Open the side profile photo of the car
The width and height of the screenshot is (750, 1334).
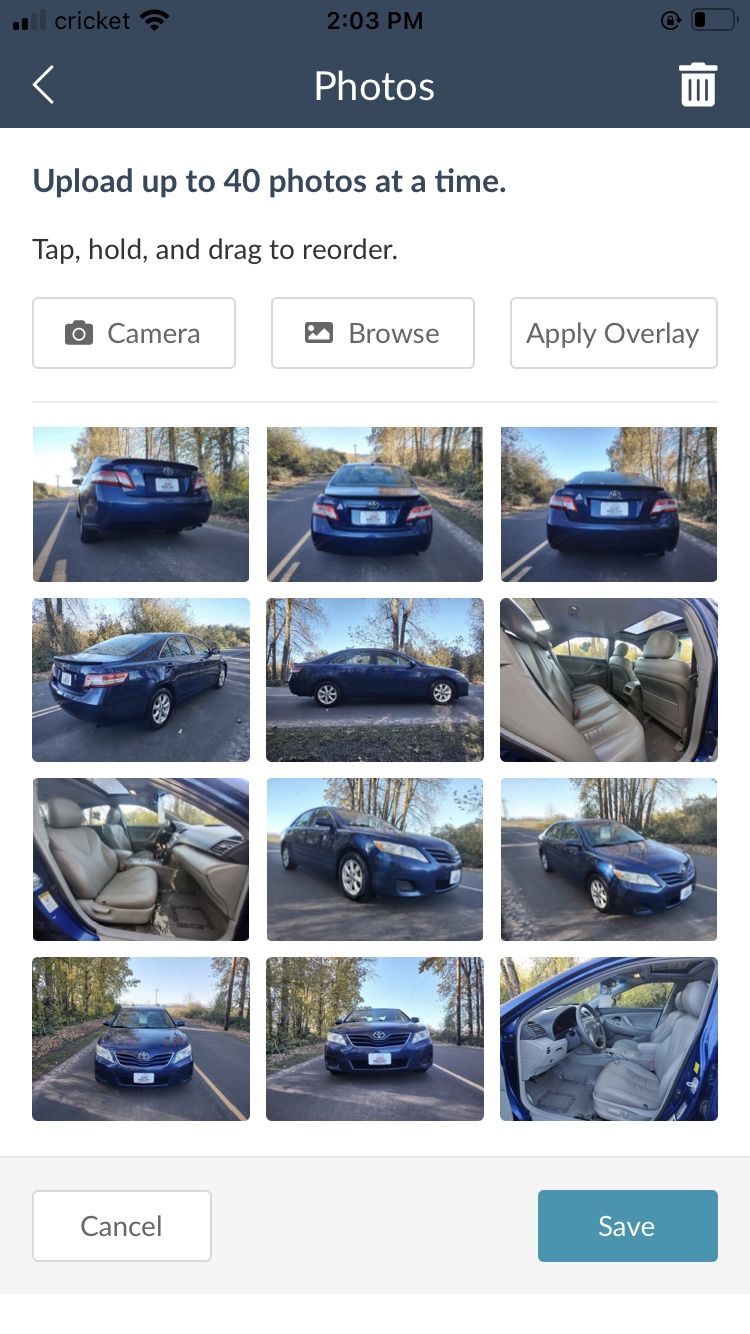coord(374,680)
